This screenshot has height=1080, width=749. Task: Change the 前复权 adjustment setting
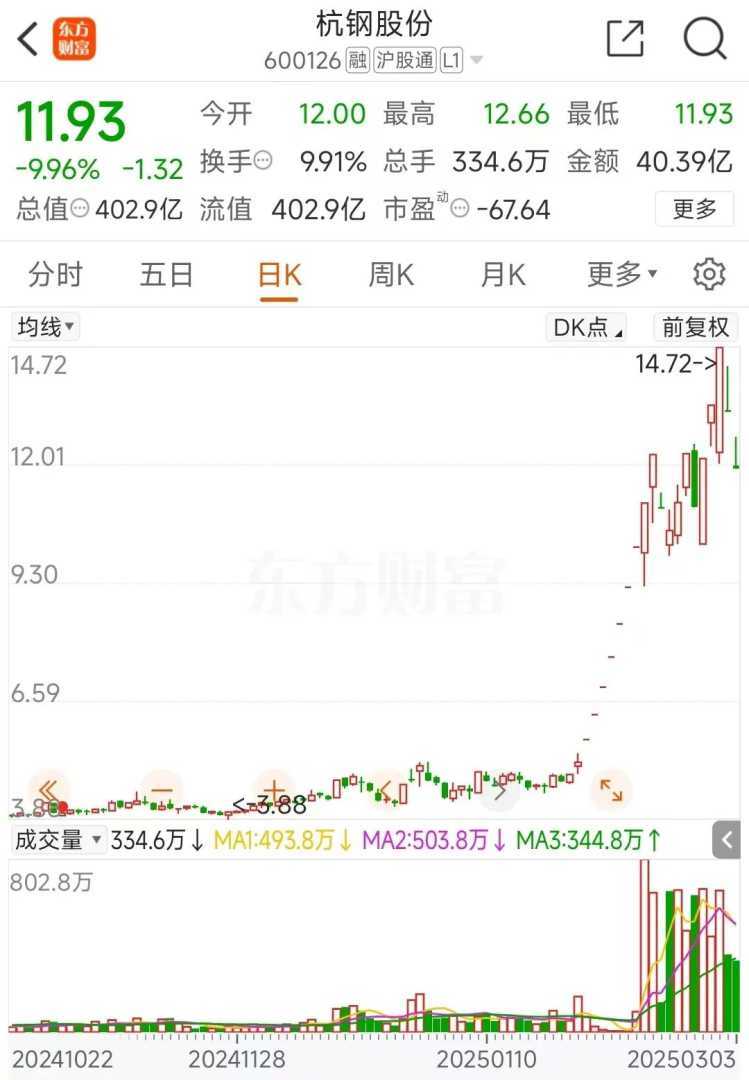(x=695, y=327)
